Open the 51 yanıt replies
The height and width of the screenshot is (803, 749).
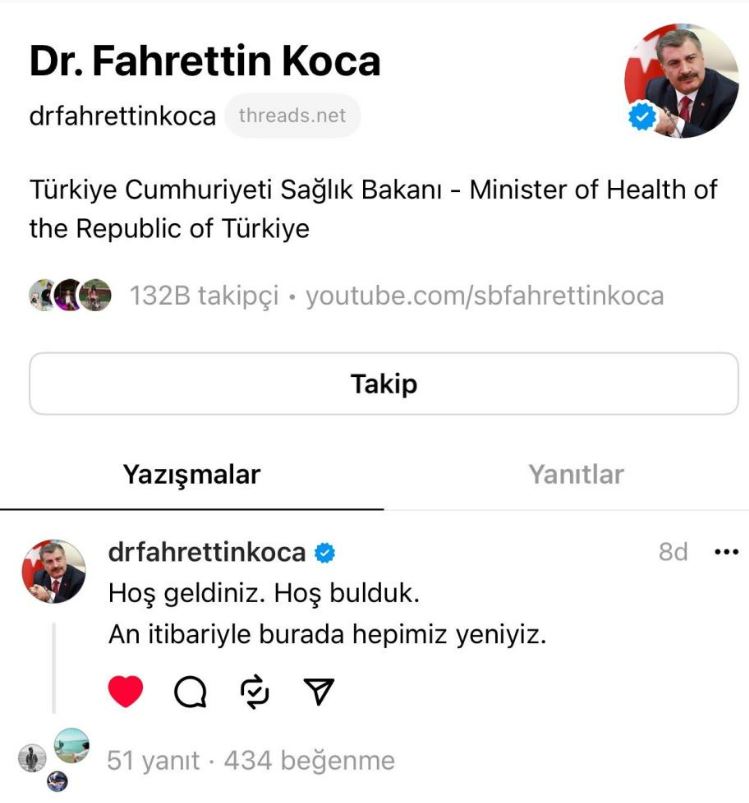point(153,761)
